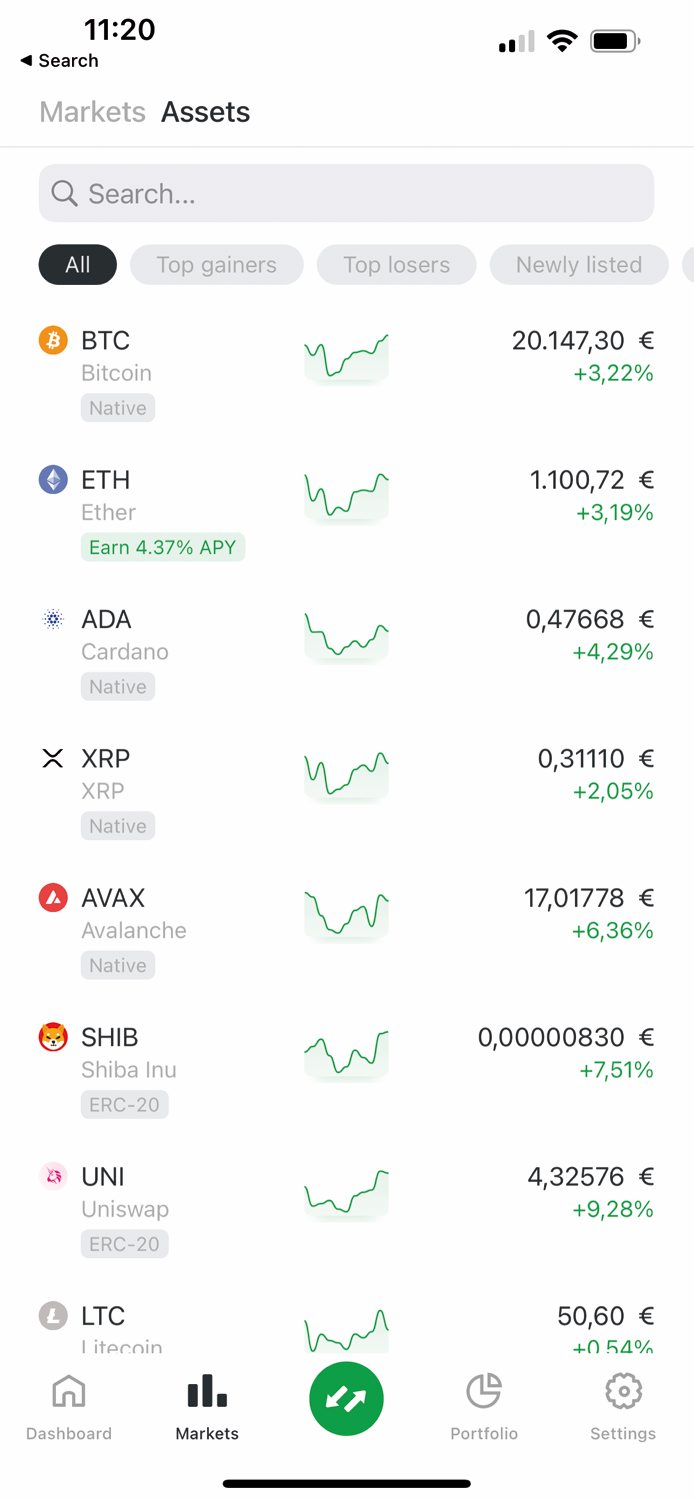Go to the Dashboard tab
The height and width of the screenshot is (1500, 694).
click(x=69, y=1406)
